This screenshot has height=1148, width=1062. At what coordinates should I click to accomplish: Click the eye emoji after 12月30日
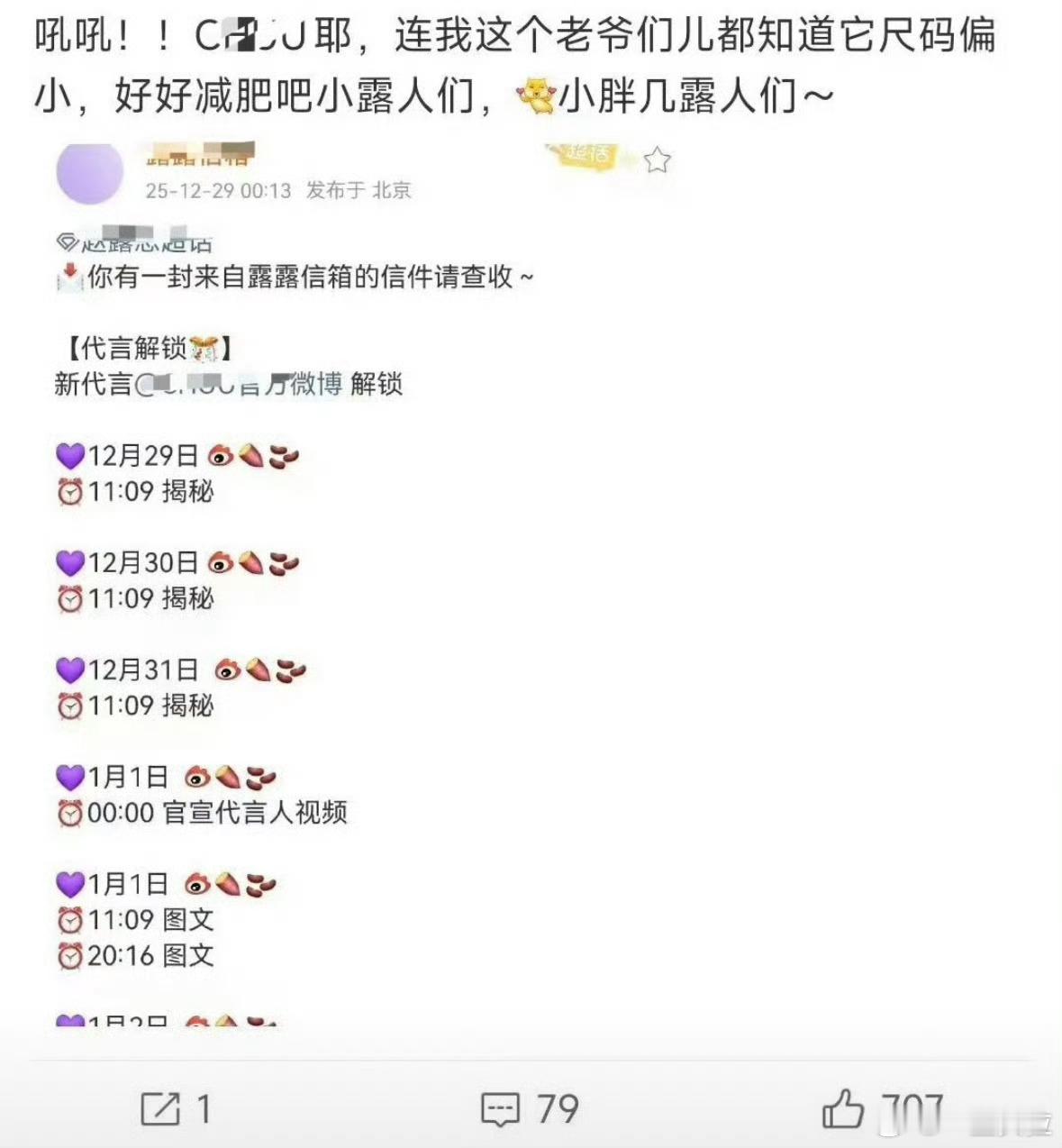coord(220,562)
